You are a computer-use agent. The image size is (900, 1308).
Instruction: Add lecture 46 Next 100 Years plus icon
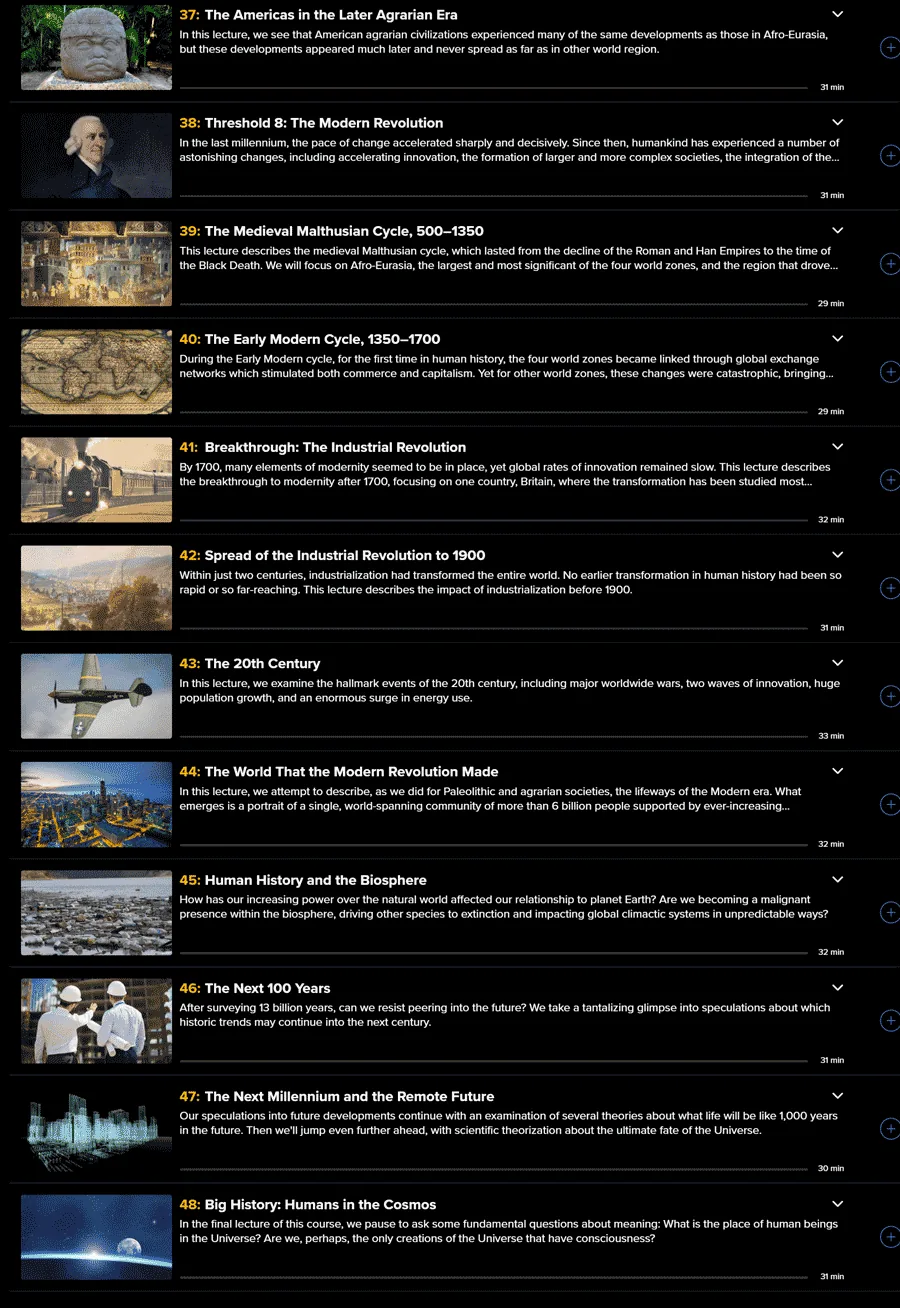click(x=889, y=1021)
